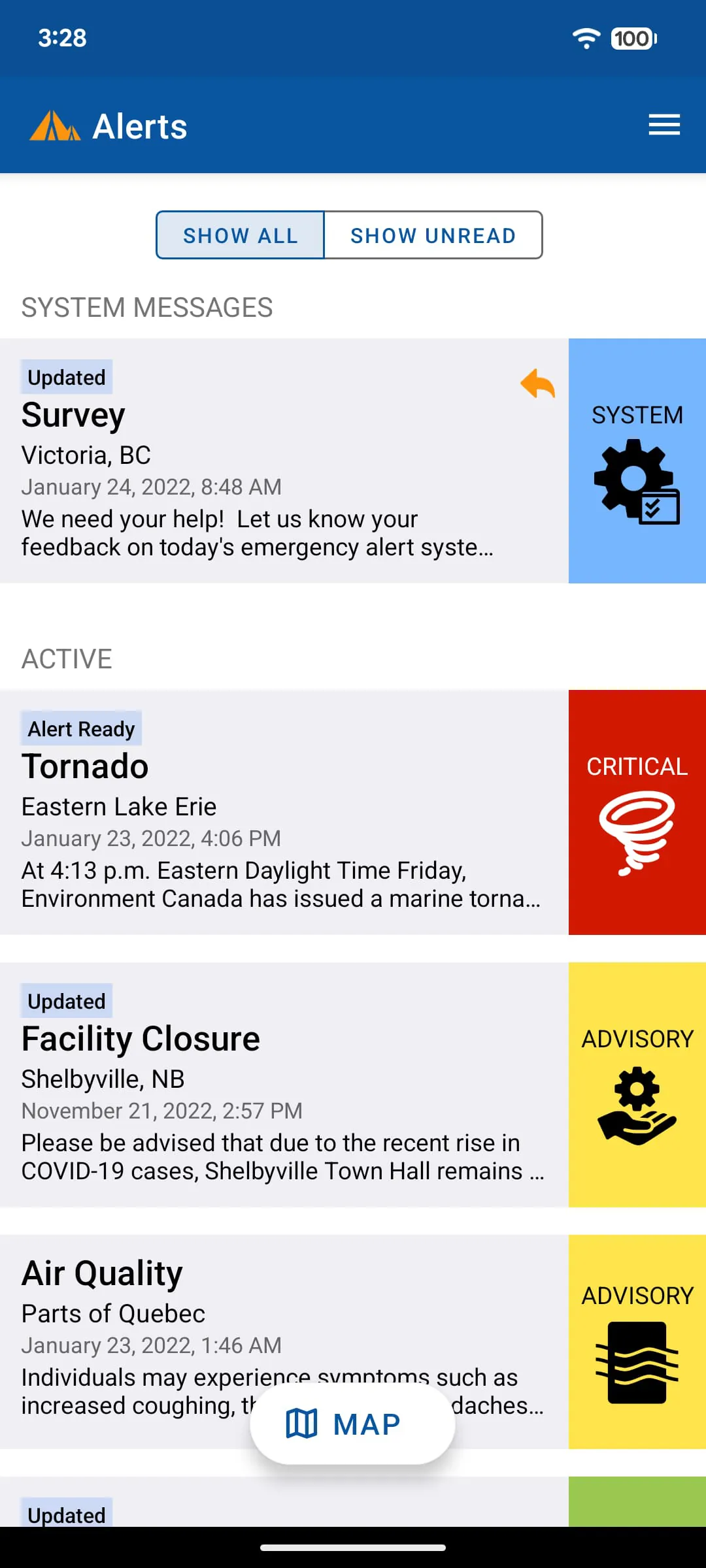Select the tornado Critical alert icon

point(637,831)
